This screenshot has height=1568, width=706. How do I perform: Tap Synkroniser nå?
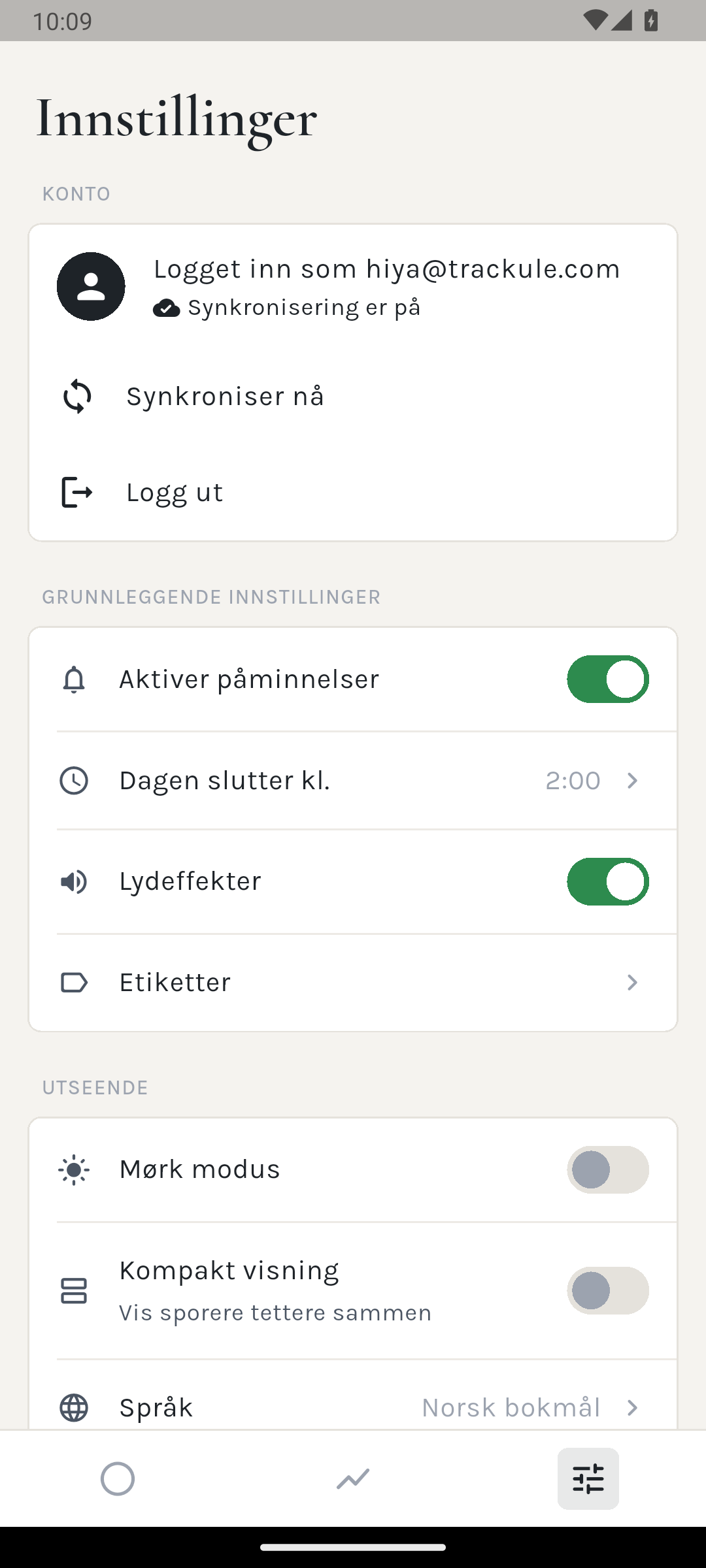coord(226,396)
